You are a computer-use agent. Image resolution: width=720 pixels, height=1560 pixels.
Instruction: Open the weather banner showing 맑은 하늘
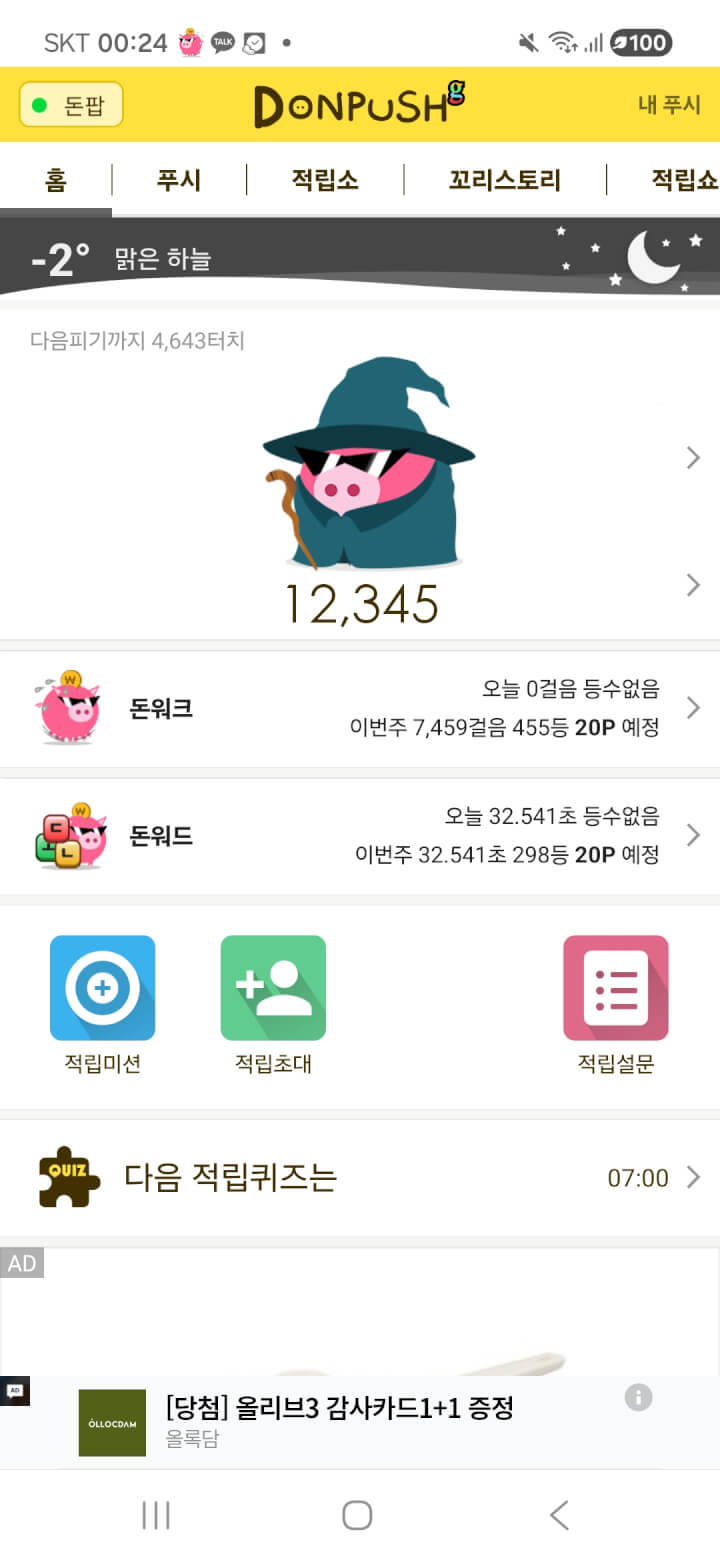pyautogui.click(x=360, y=258)
